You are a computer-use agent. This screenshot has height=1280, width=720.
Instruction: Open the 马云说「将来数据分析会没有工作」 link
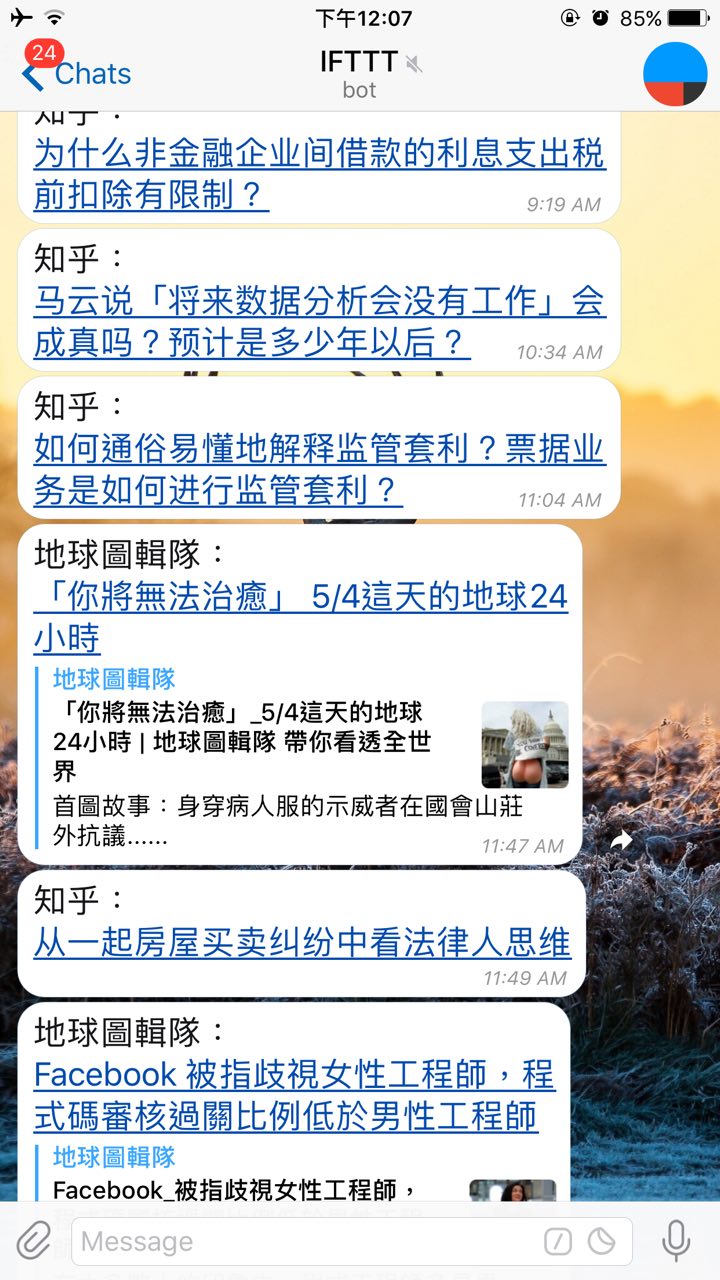[x=318, y=321]
